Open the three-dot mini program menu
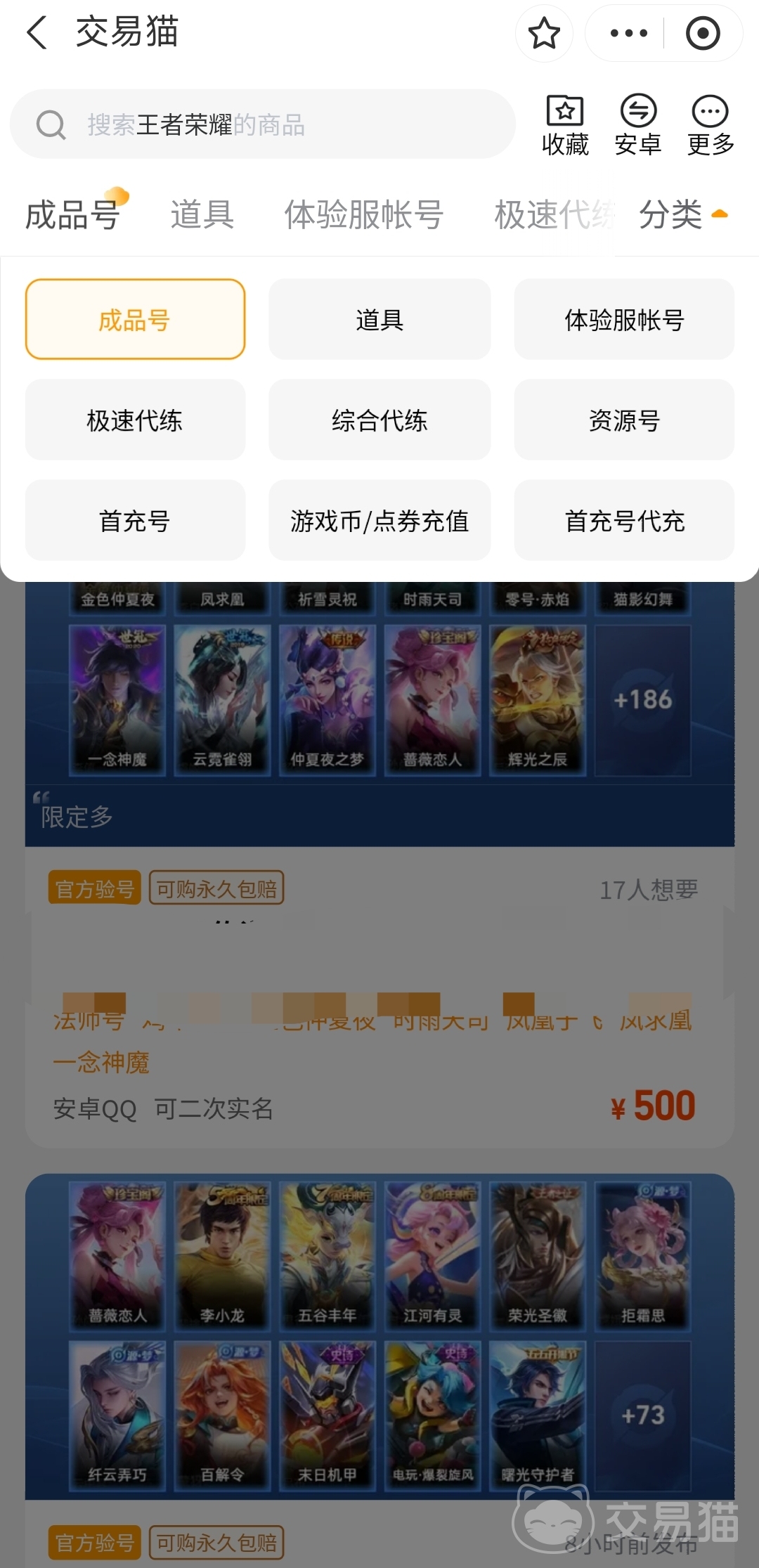Screen dimensions: 759x1568 tap(628, 33)
